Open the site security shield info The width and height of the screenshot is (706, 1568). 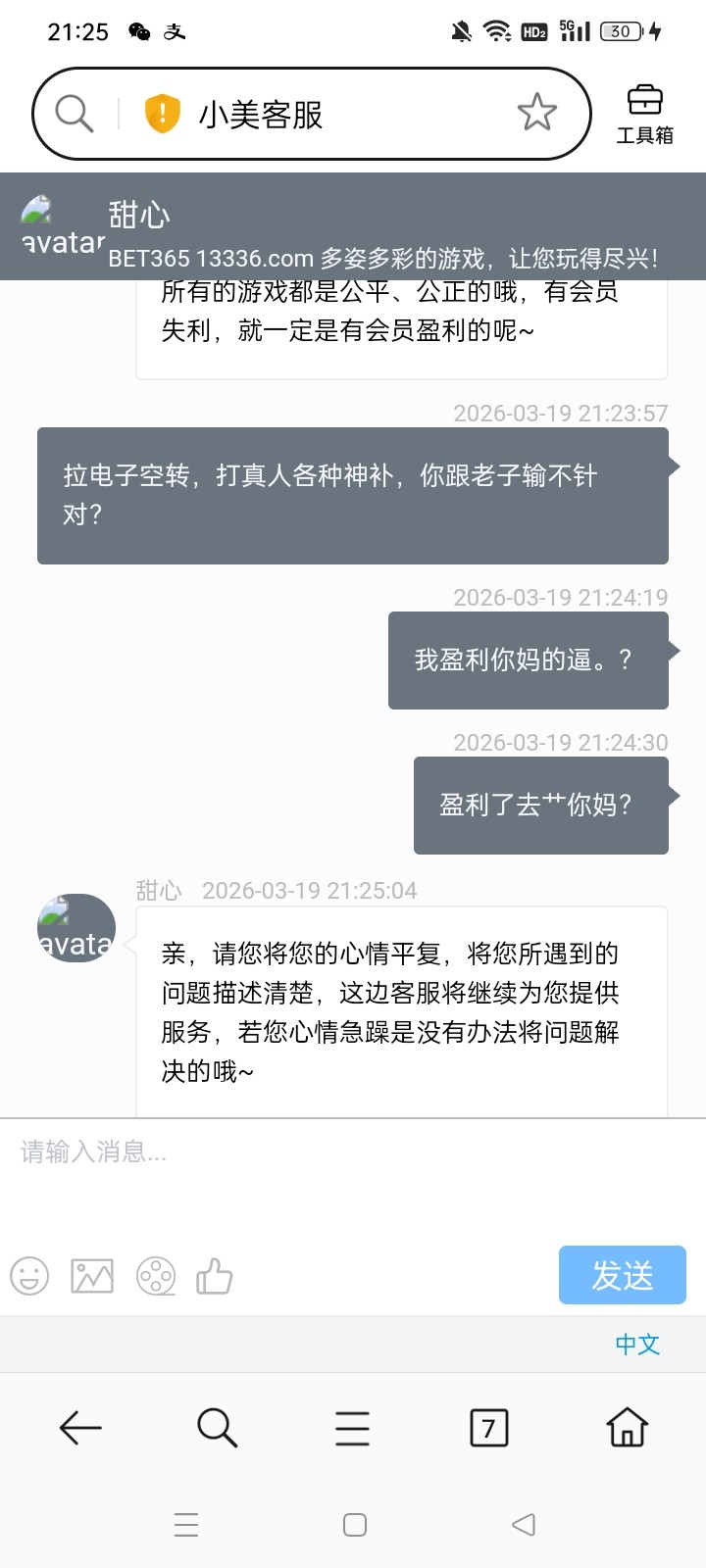[163, 114]
